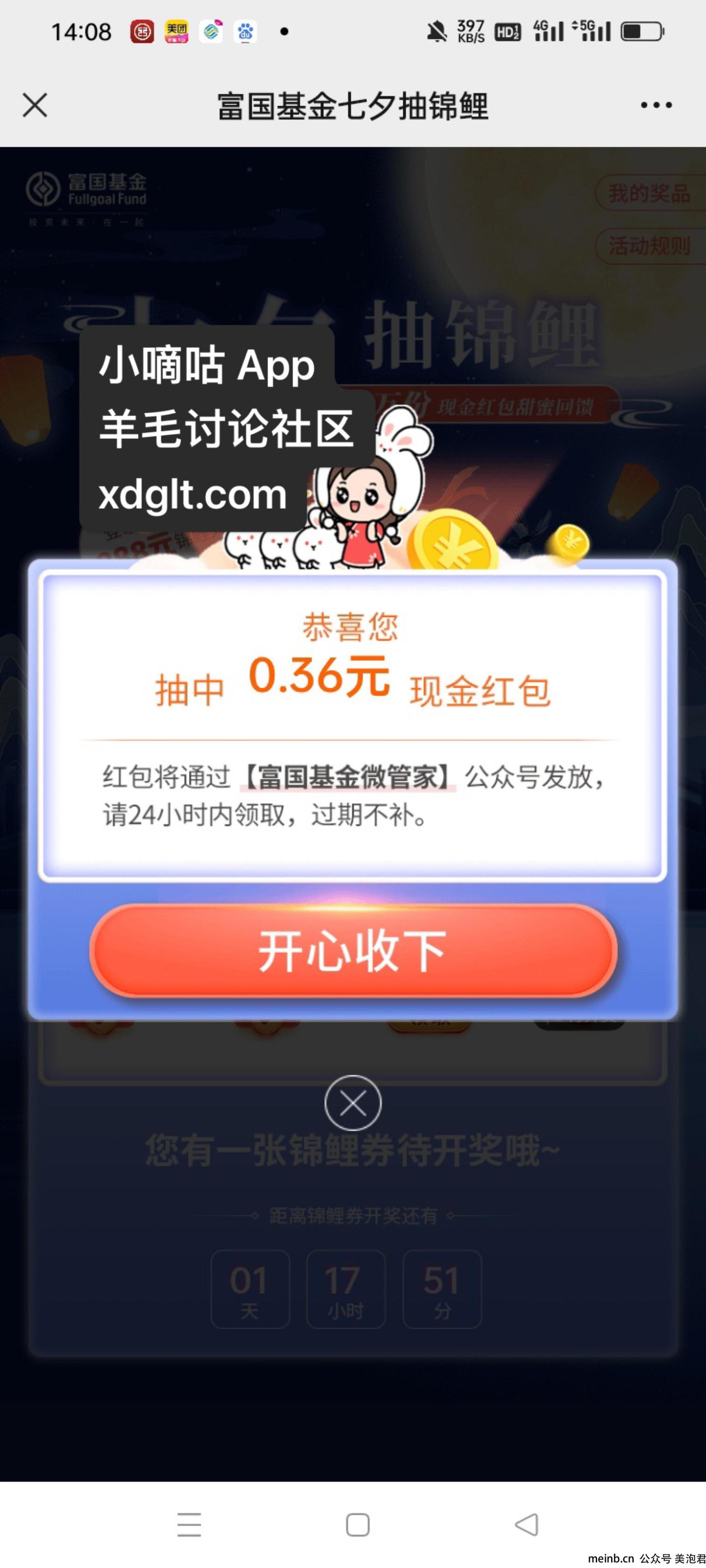Screen dimensions: 706x1568
Task: Go back with system back button
Action: click(x=527, y=1524)
